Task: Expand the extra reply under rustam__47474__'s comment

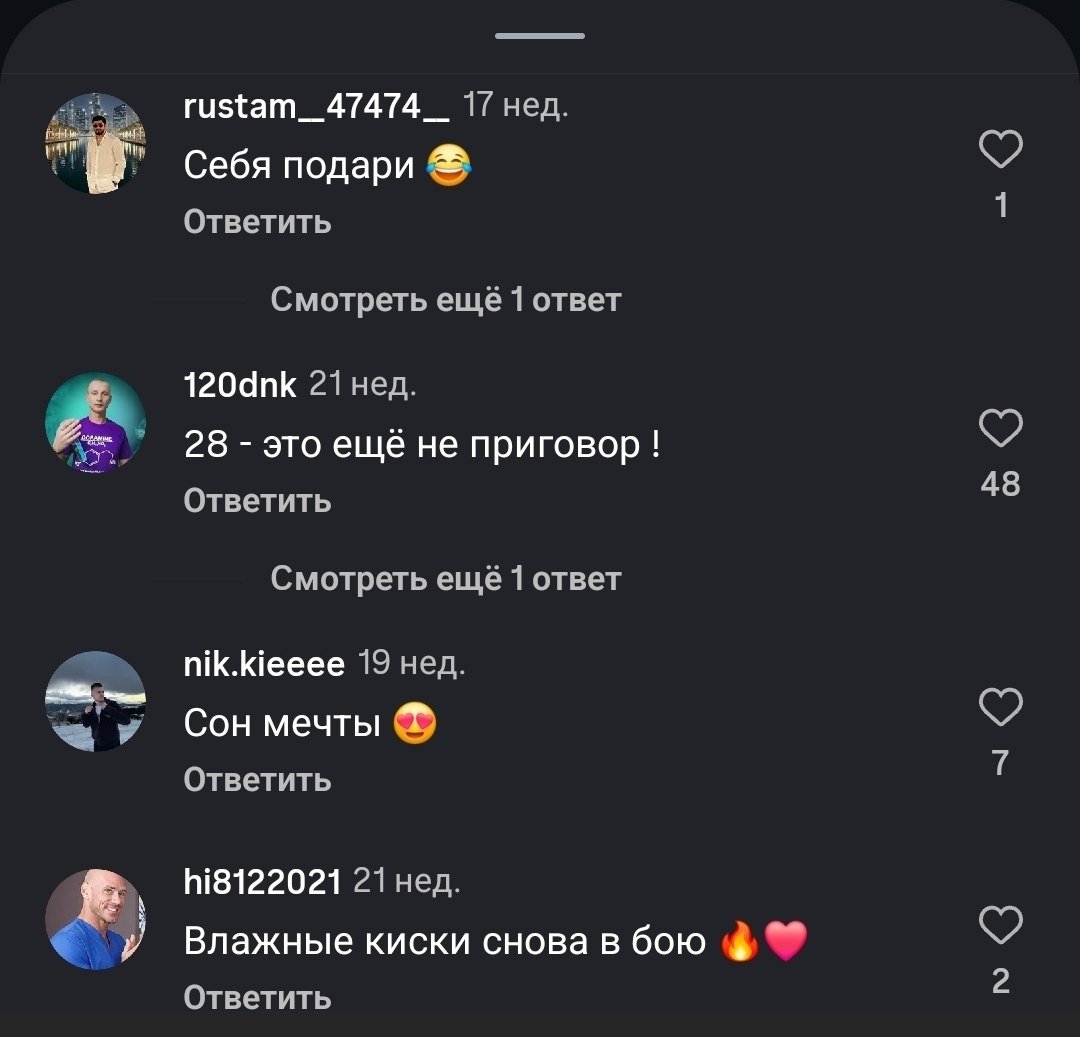Action: click(x=445, y=300)
